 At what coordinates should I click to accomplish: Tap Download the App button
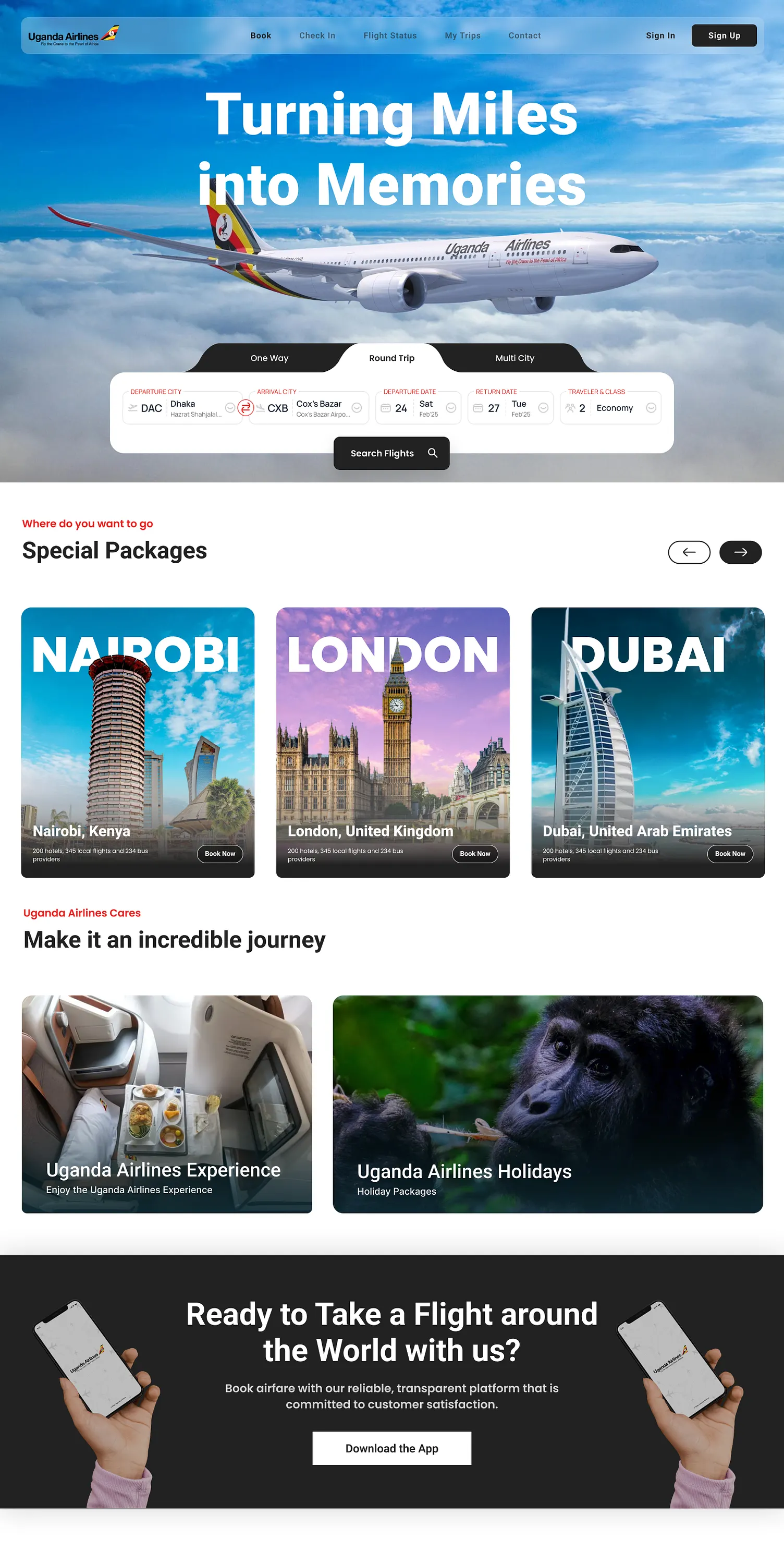pos(391,1448)
